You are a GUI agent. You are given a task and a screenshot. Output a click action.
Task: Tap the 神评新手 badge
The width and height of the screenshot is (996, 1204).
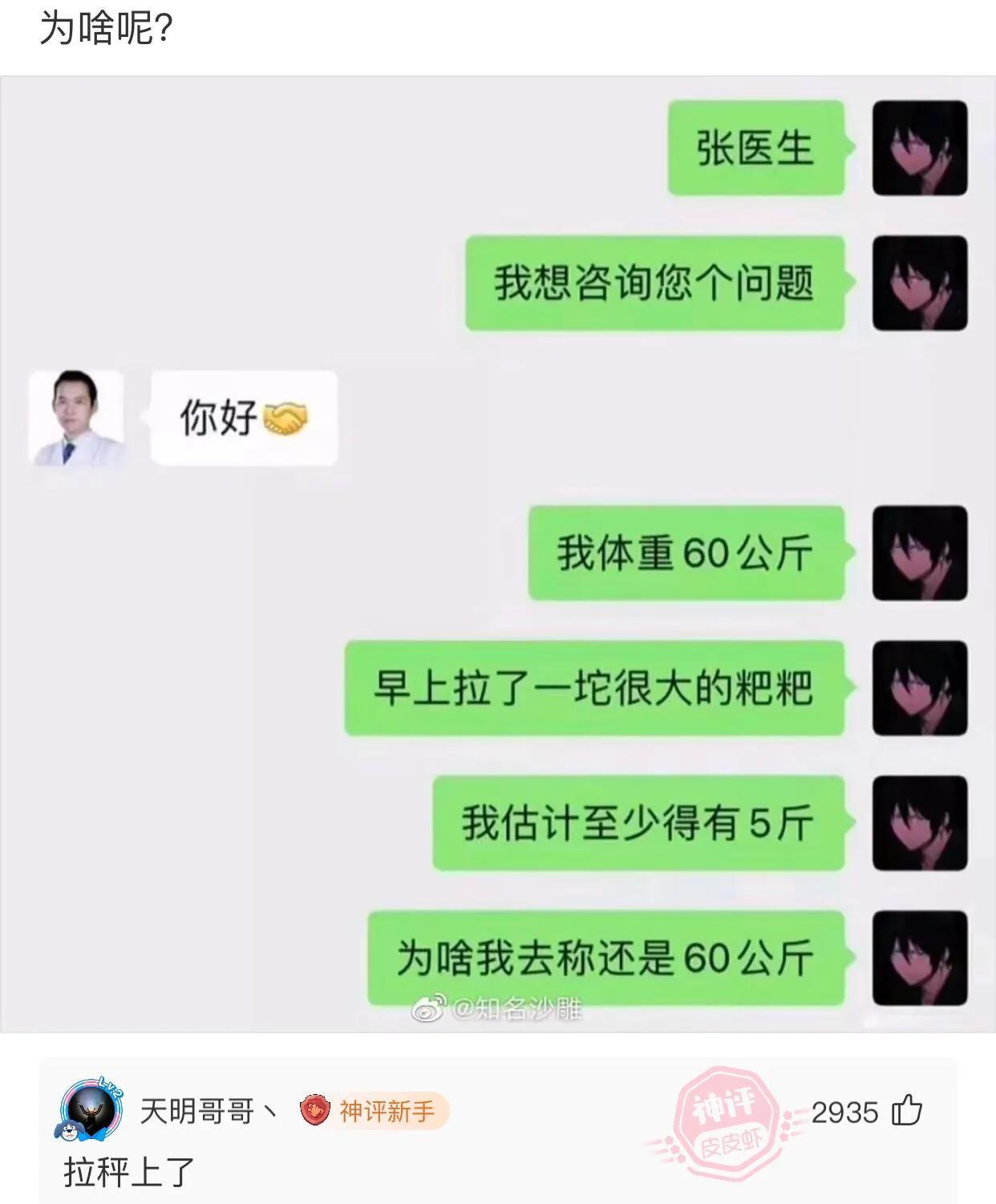[374, 1112]
